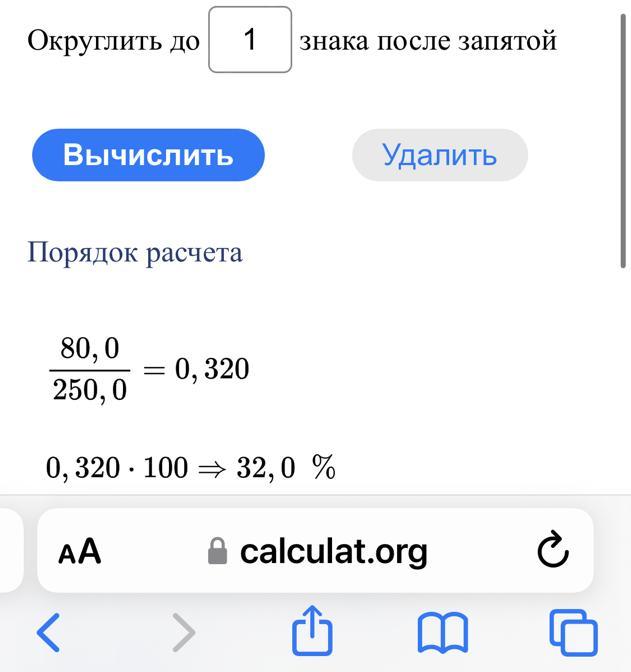Reload the page
This screenshot has width=631, height=672.
click(553, 549)
